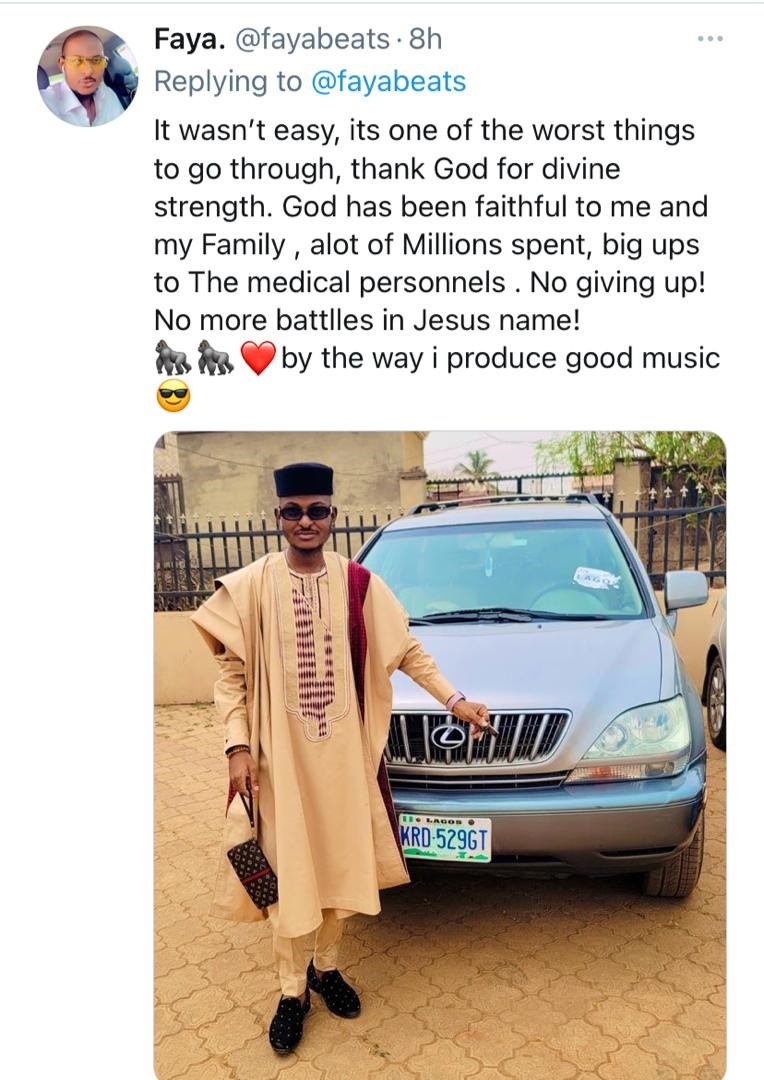The image size is (764, 1080).
Task: Open the @fayabeats mention after Replying to
Action: (x=388, y=82)
